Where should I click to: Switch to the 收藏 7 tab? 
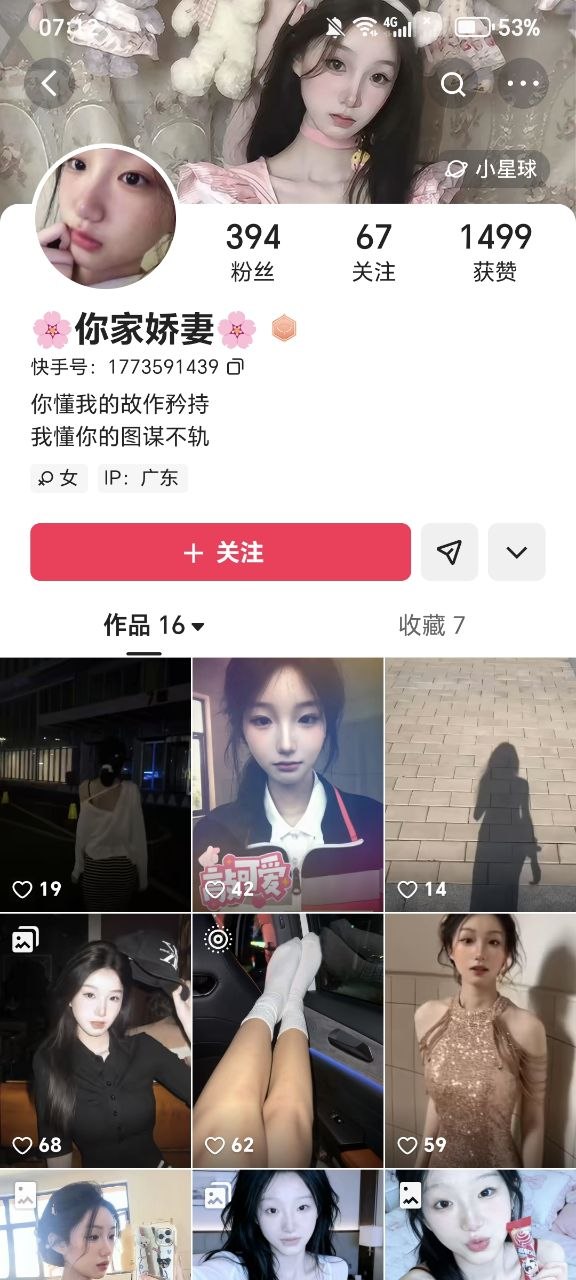click(x=432, y=626)
